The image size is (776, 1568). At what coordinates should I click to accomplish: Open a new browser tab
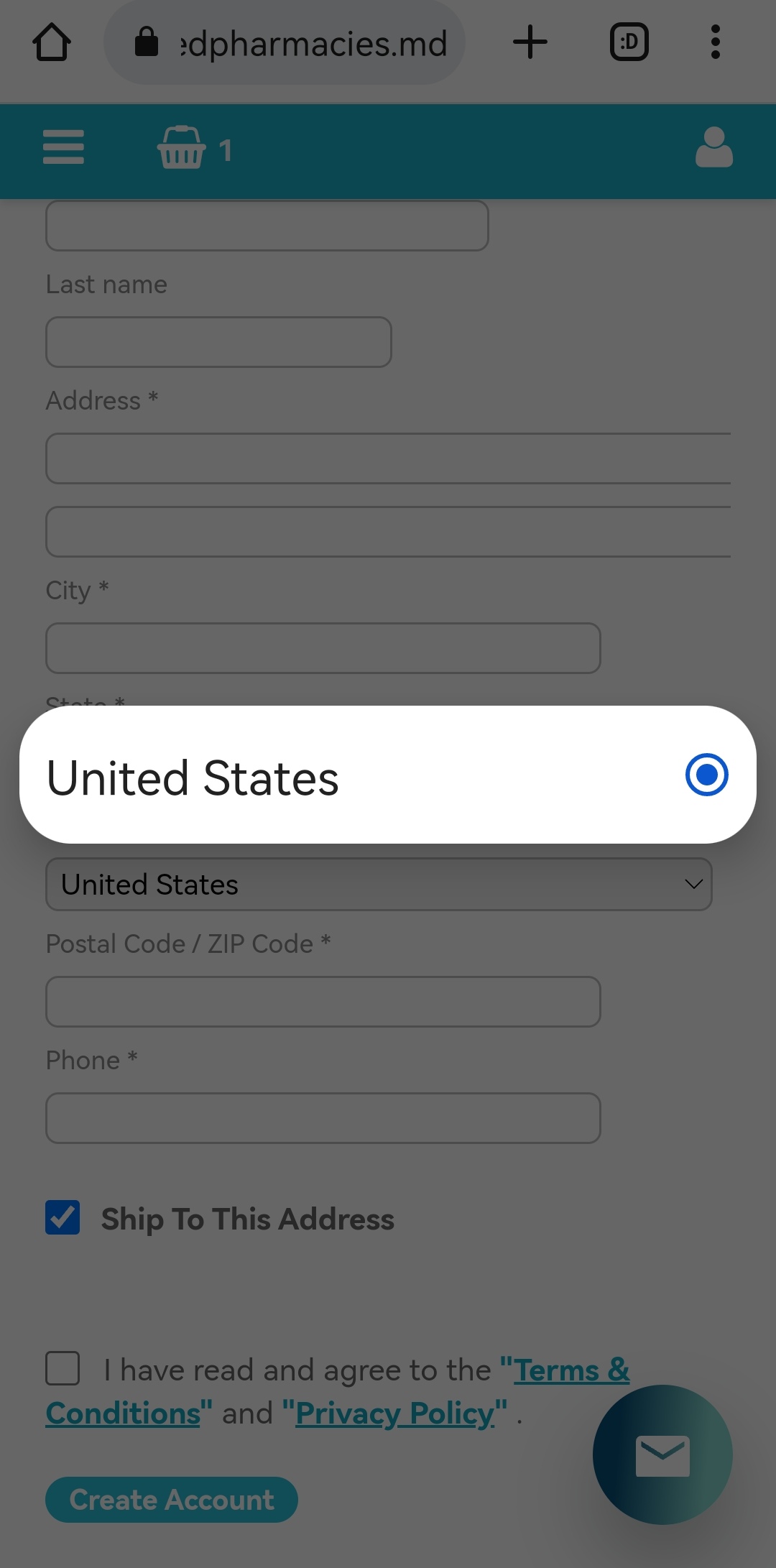point(530,42)
